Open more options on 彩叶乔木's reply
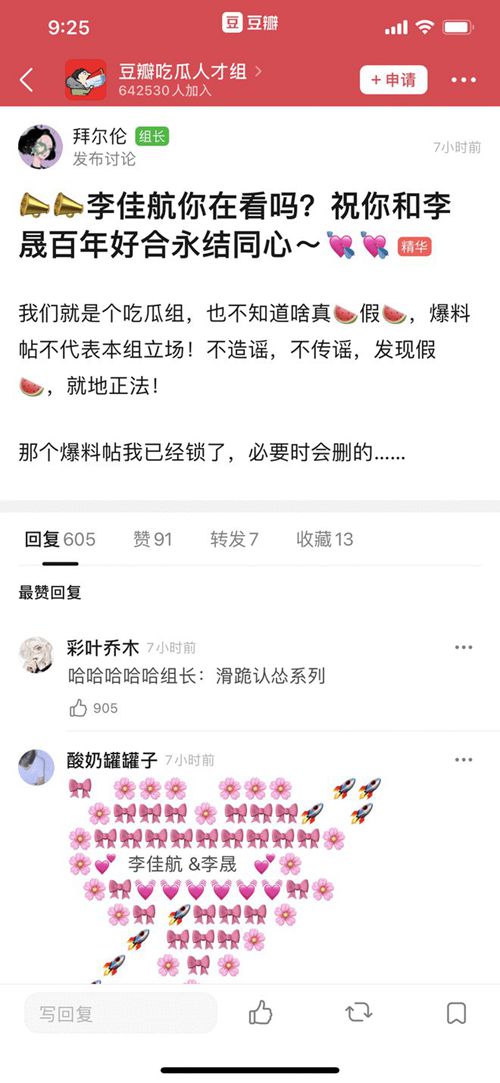 click(x=463, y=647)
